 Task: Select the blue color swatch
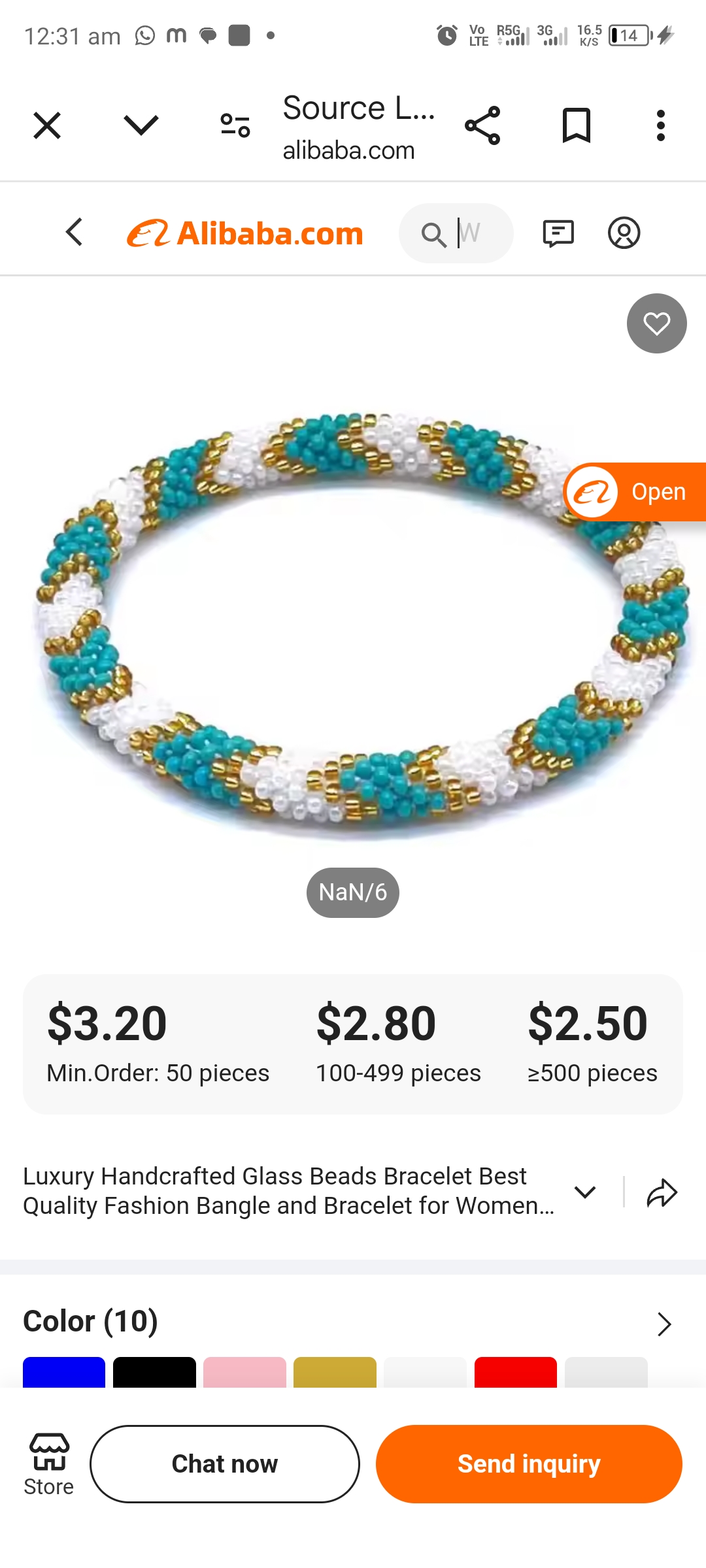64,1372
